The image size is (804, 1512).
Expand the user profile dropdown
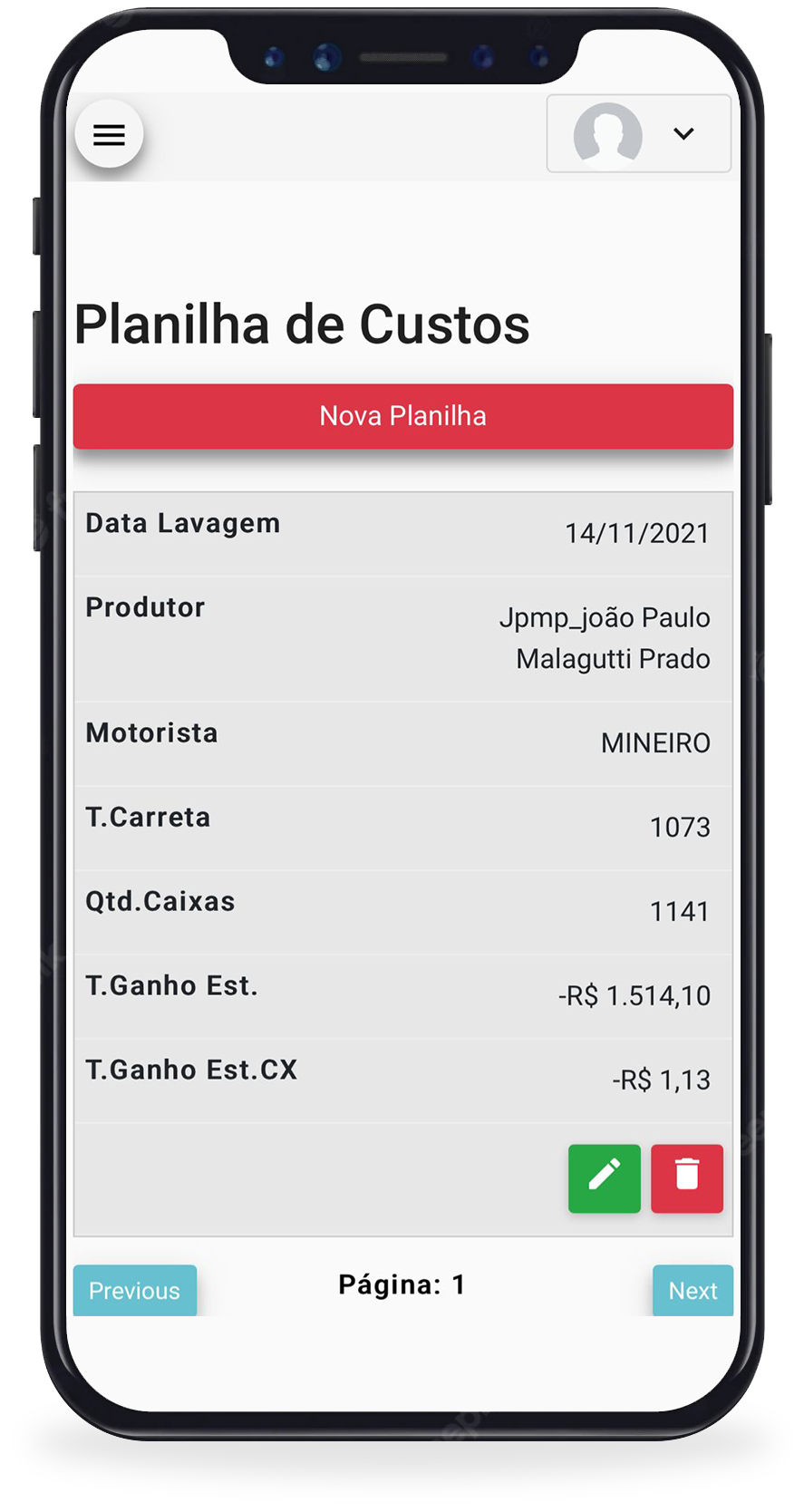click(x=638, y=134)
